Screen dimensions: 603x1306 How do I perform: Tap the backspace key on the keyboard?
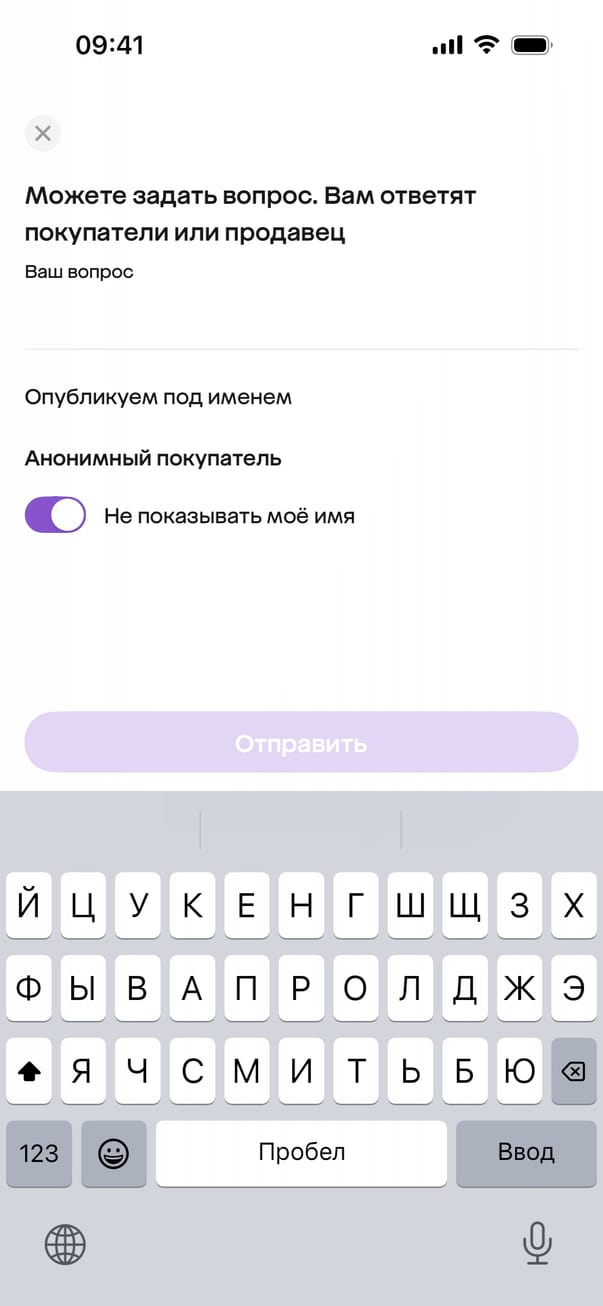[573, 1072]
